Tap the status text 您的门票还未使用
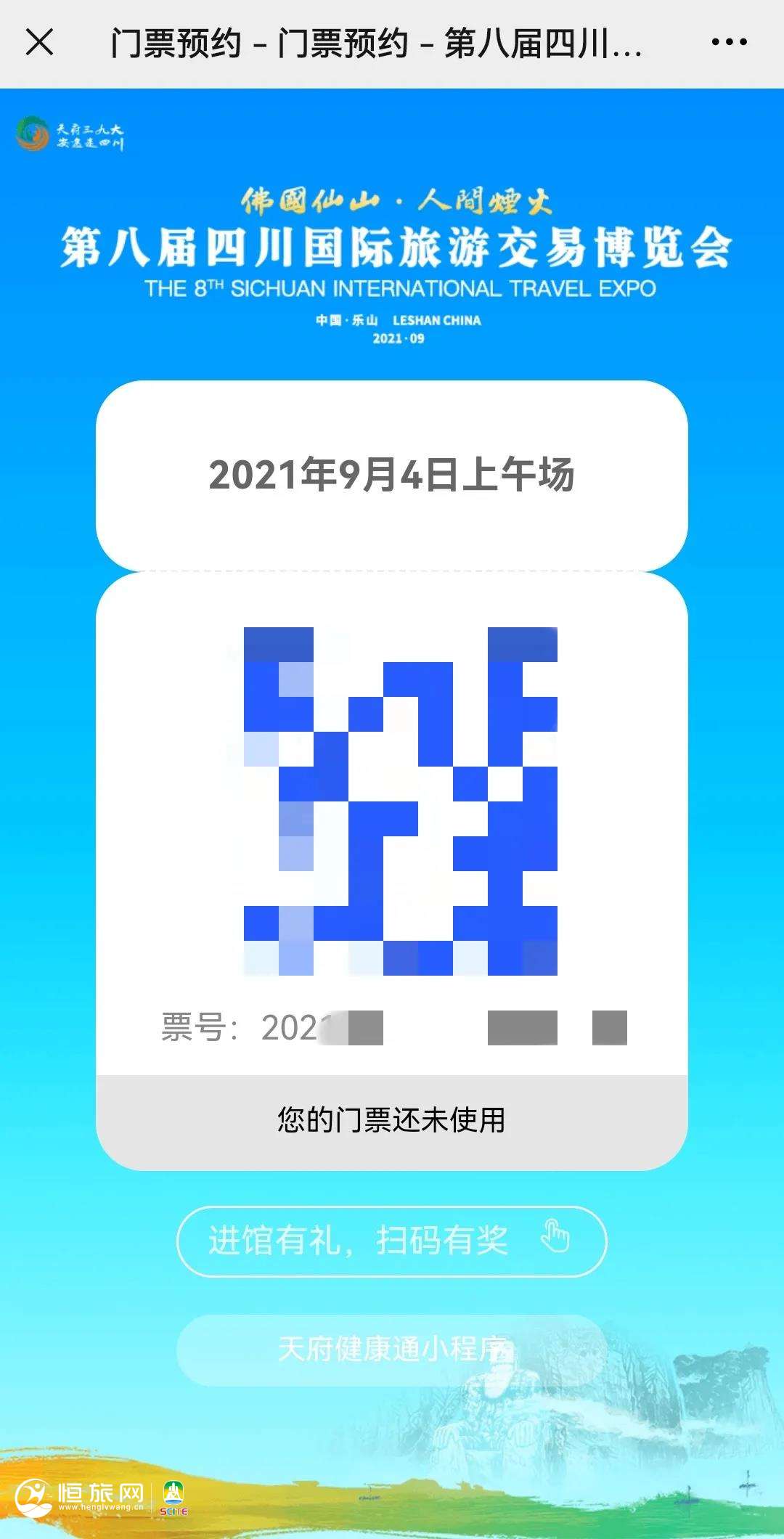The height and width of the screenshot is (1539, 784). [x=392, y=1120]
